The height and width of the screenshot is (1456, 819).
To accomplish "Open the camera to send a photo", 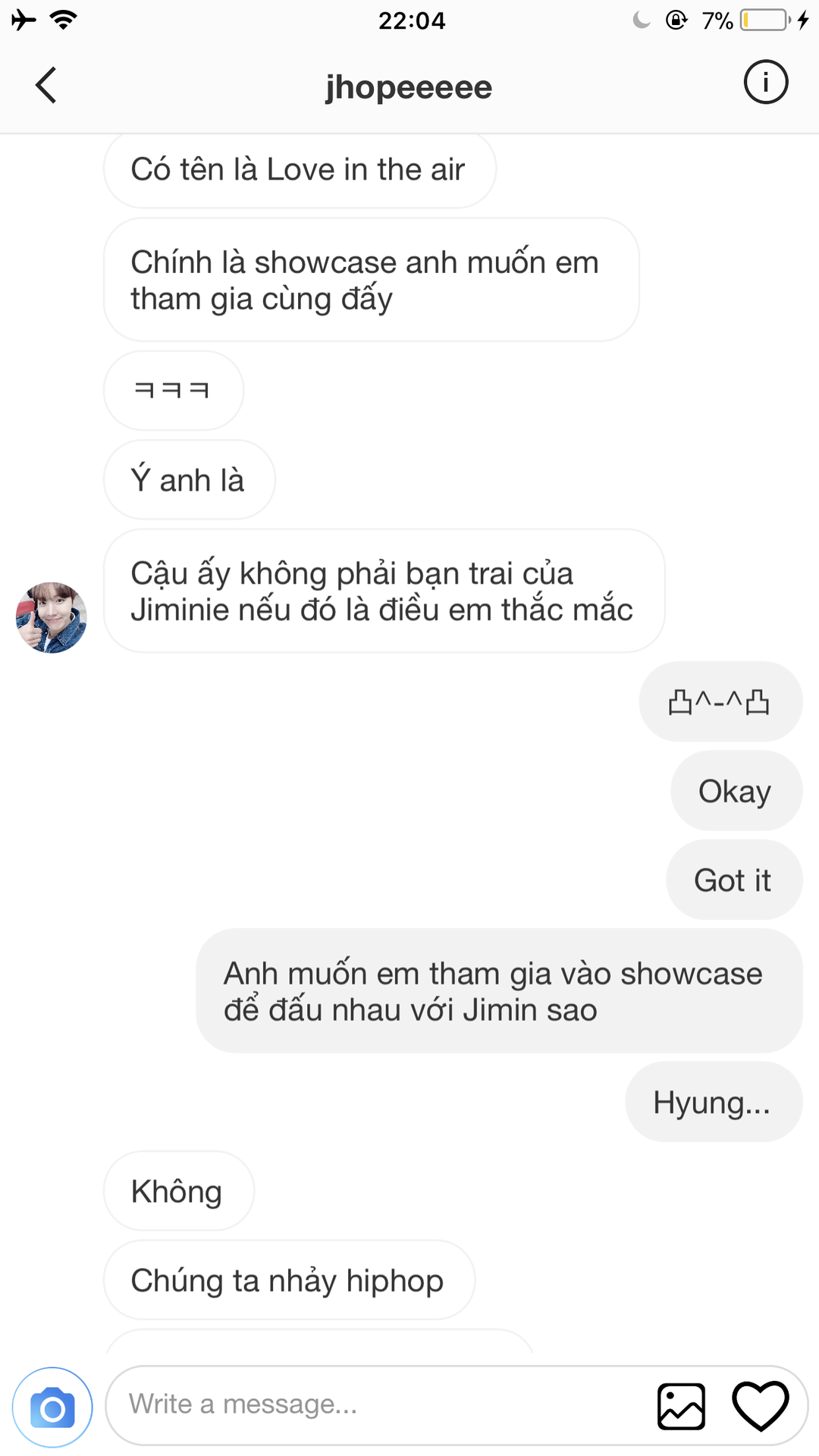I will pos(52,1407).
